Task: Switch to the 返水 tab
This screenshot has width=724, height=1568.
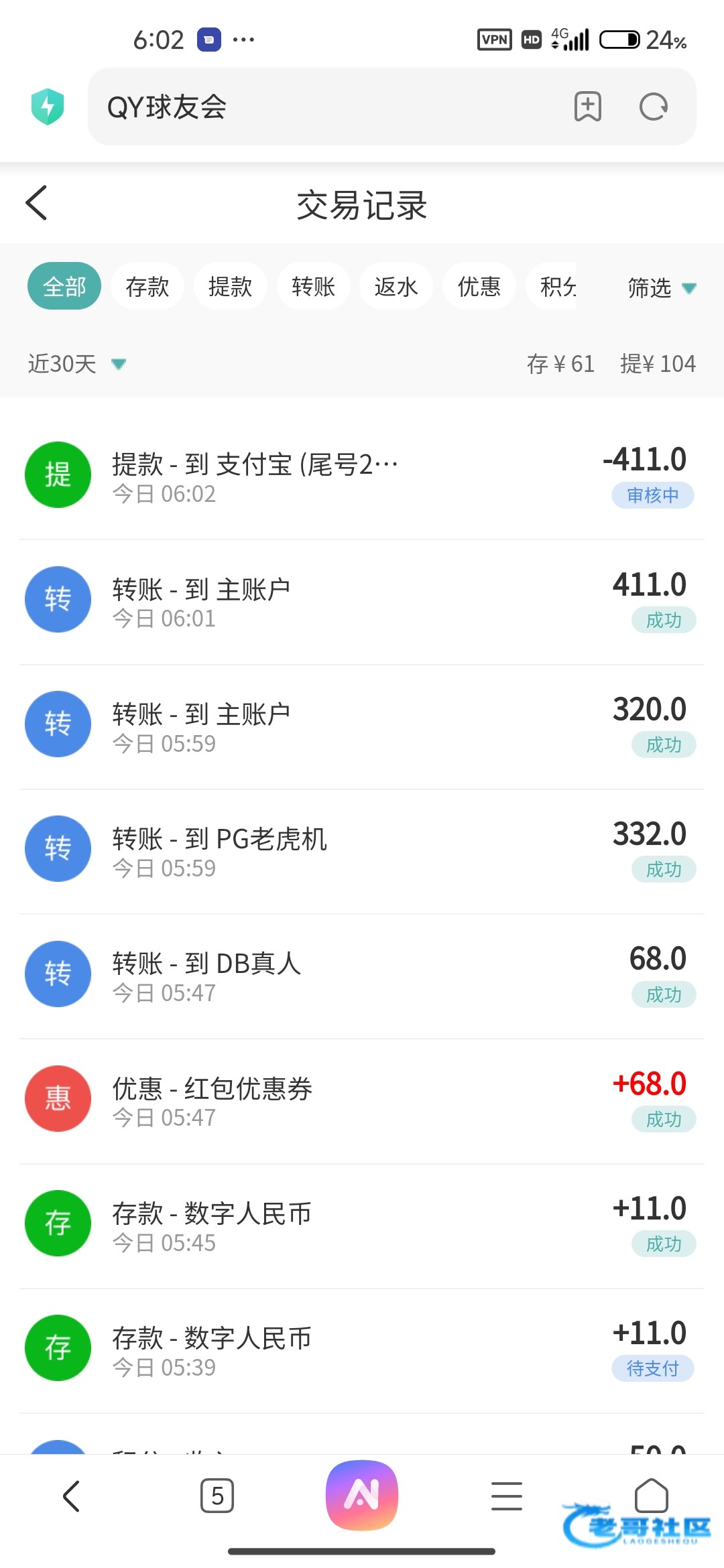Action: 396,286
